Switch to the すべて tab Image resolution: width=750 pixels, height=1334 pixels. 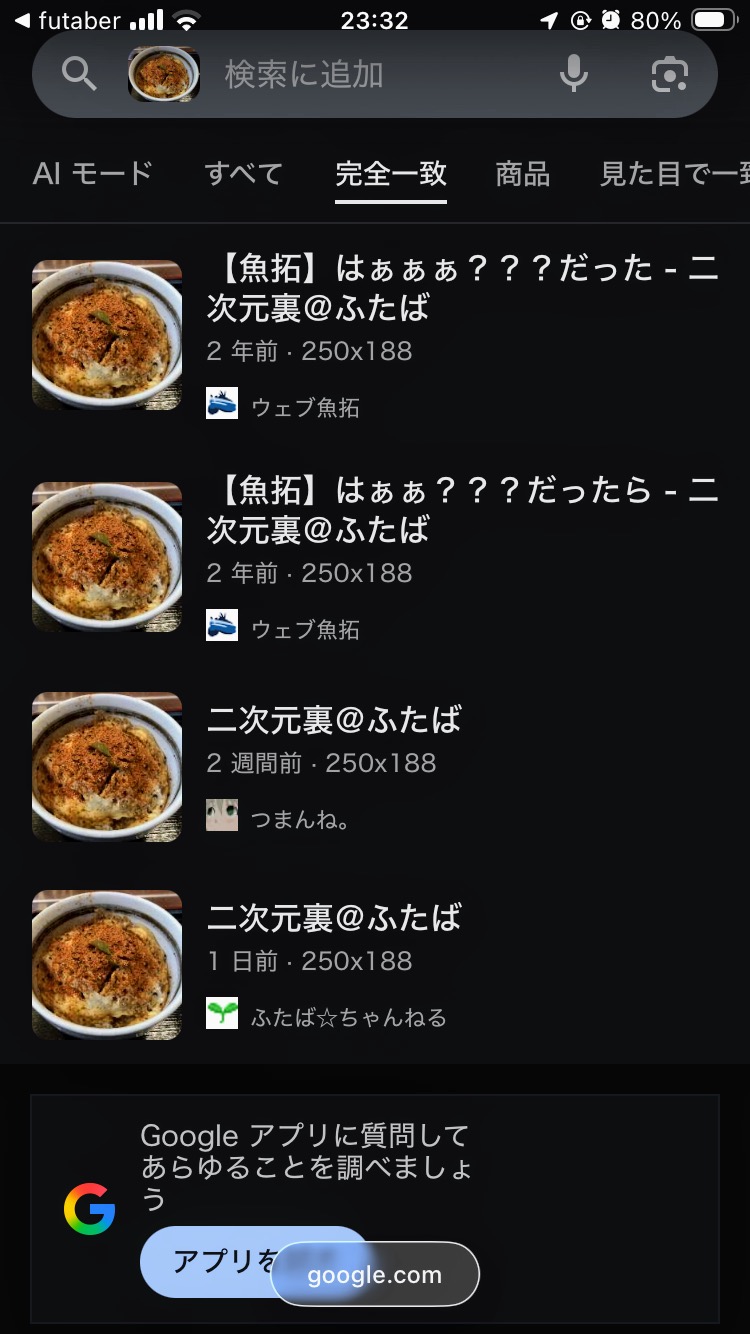(x=243, y=174)
